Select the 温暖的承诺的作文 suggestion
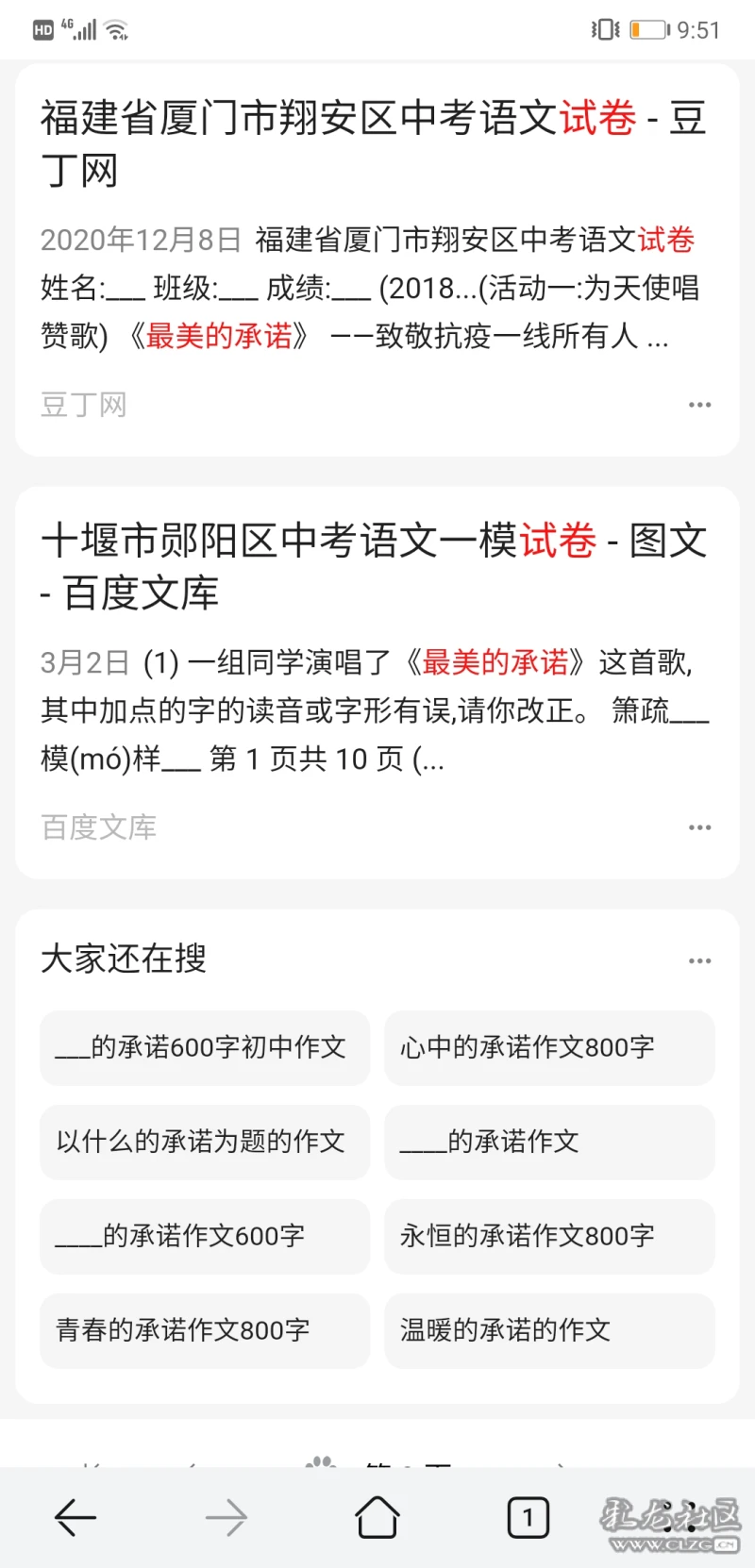The width and height of the screenshot is (755, 1568). [x=549, y=1331]
